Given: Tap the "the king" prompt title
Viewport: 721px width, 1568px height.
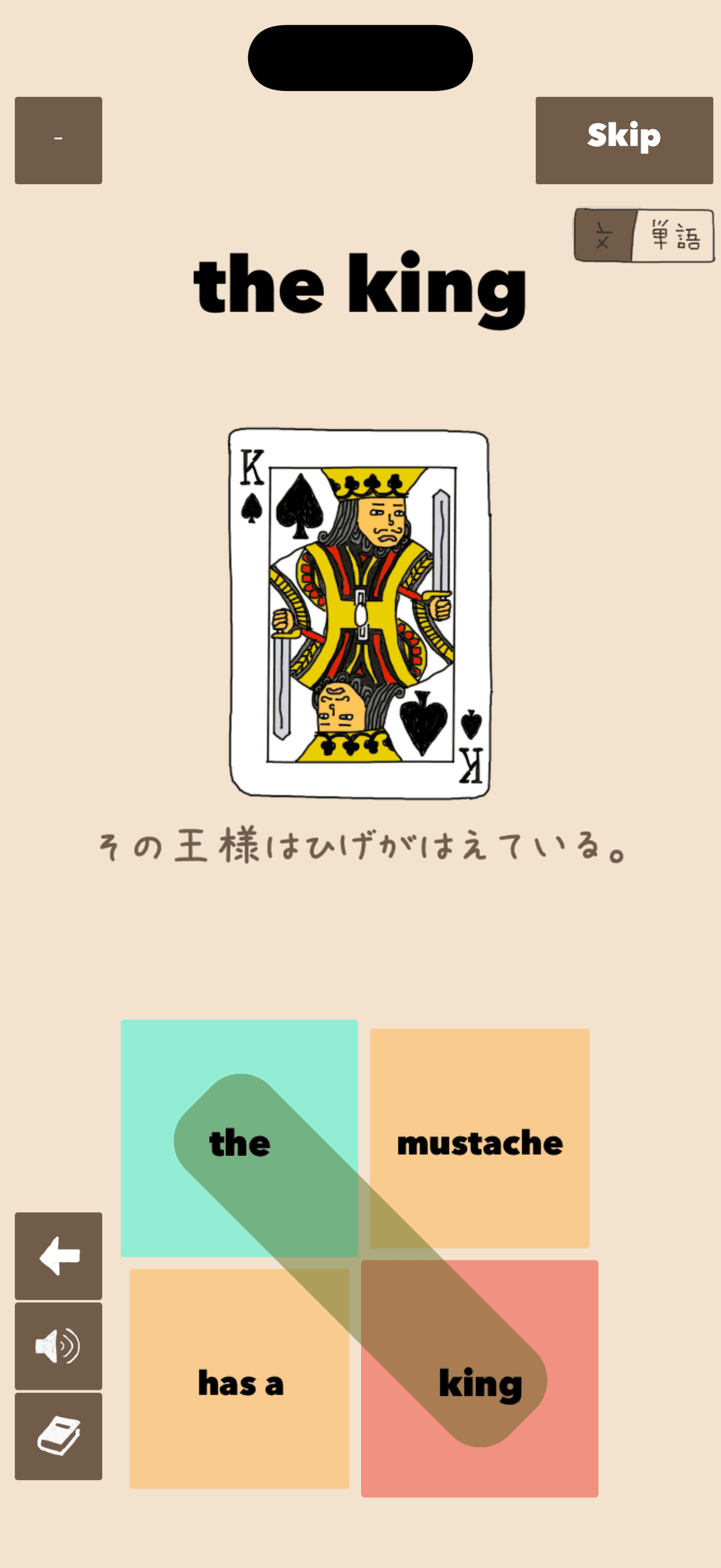Looking at the screenshot, I should [x=359, y=287].
